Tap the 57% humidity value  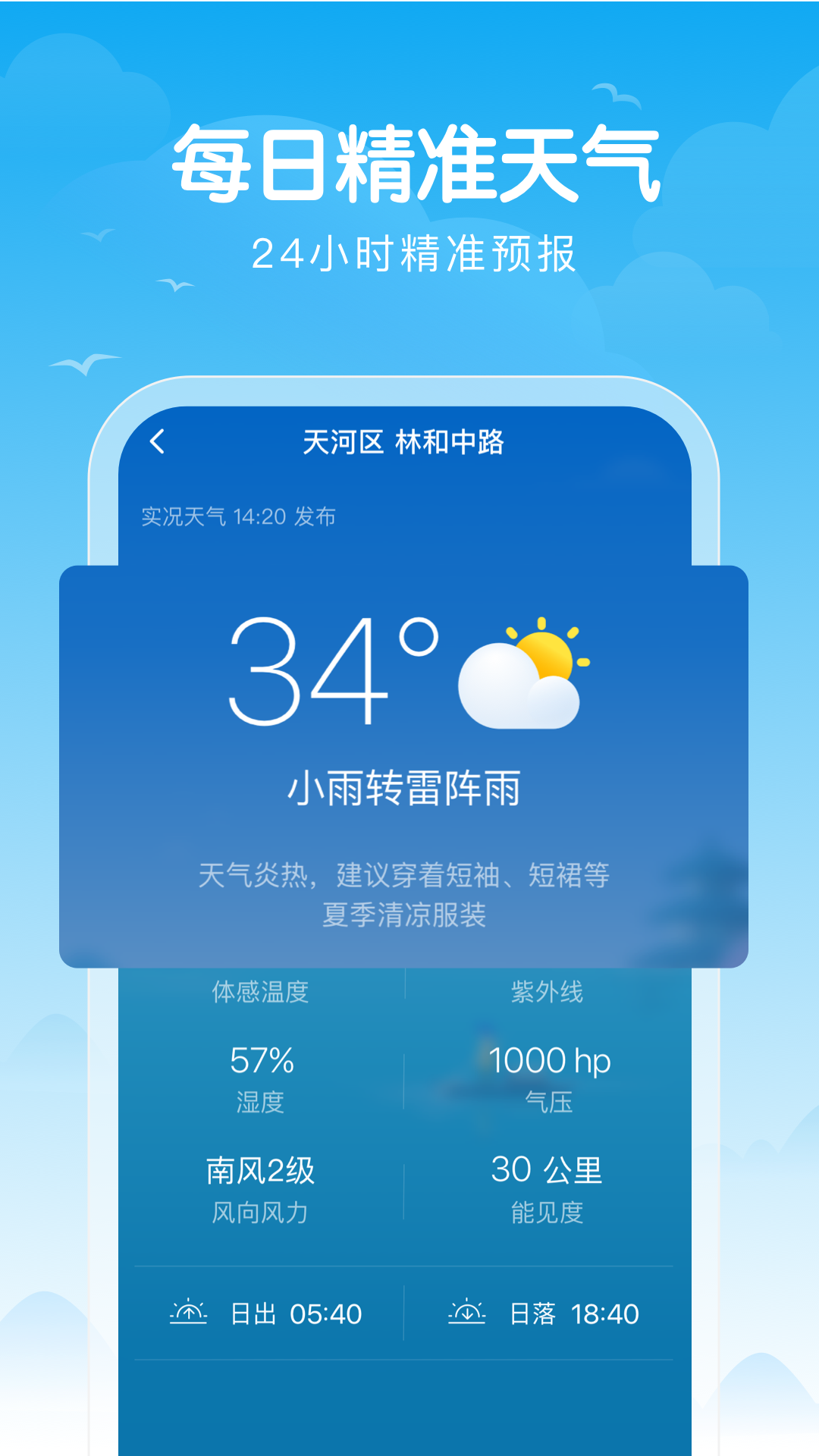[262, 1061]
